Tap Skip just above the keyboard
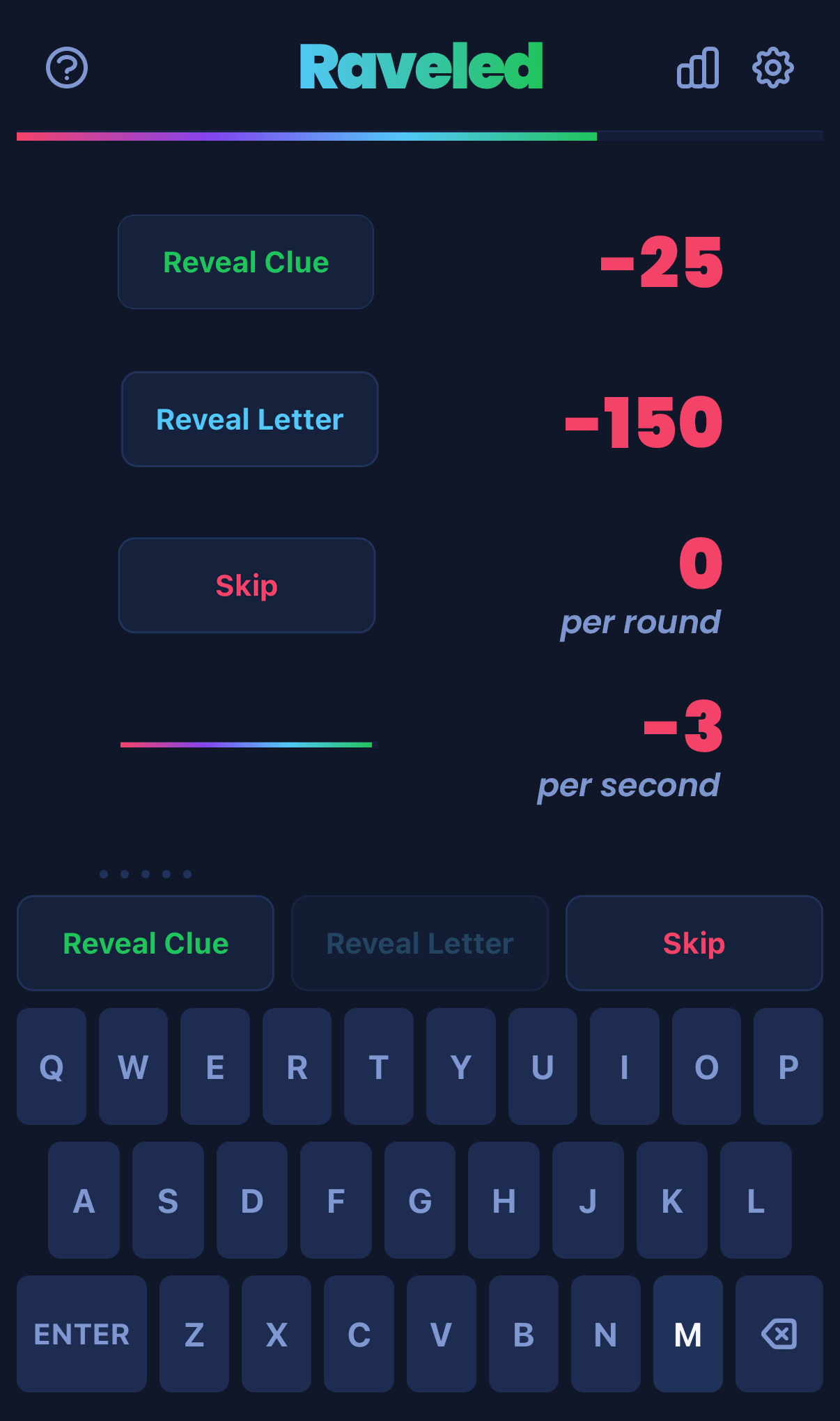The width and height of the screenshot is (840, 1421). [x=694, y=943]
